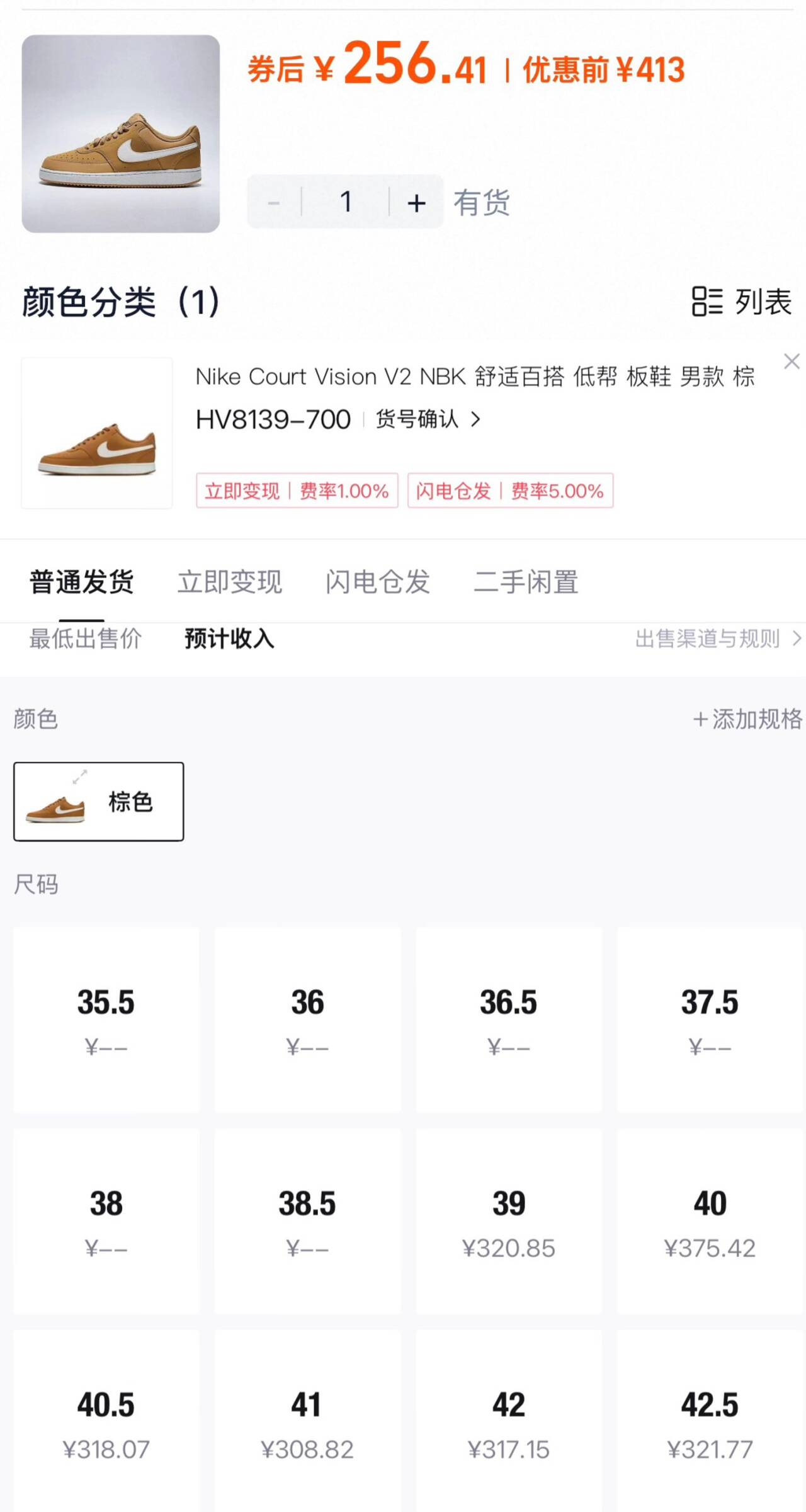The height and width of the screenshot is (1512, 806).
Task: Pick size 40.5 priced ¥318.07
Action: click(106, 1423)
